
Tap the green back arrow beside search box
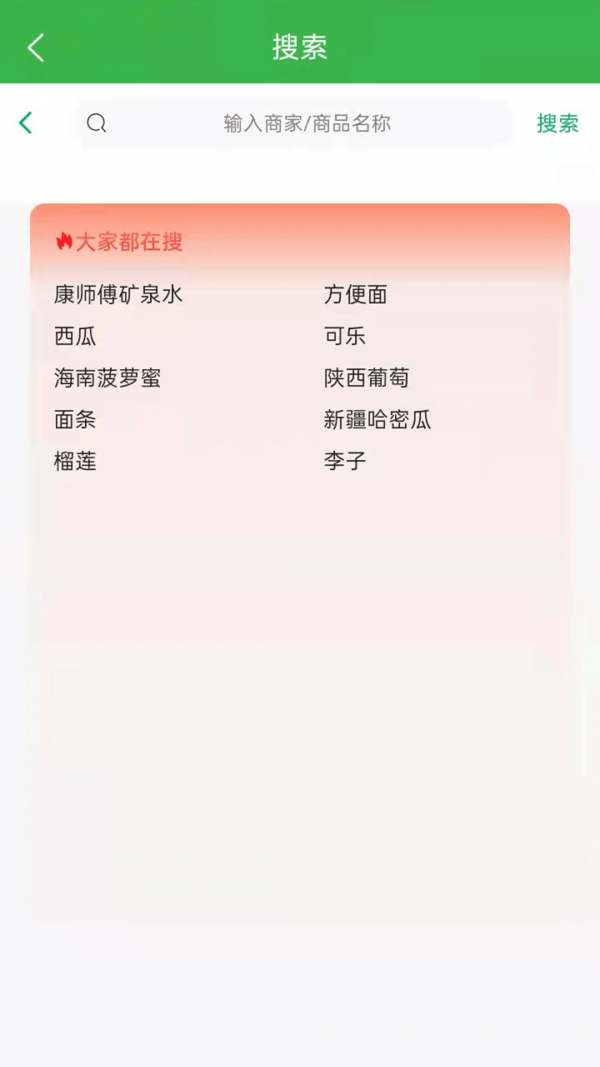26,123
